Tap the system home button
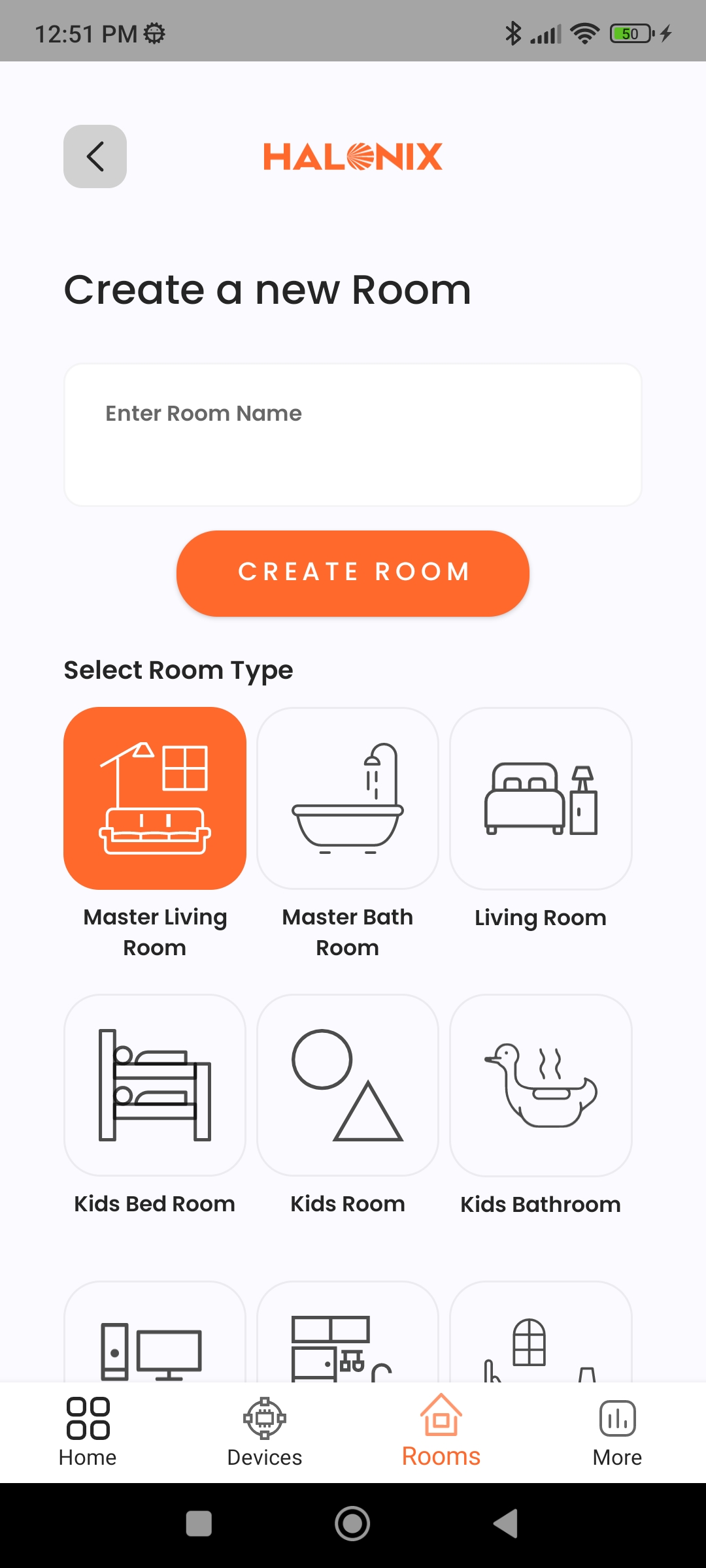The height and width of the screenshot is (1568, 706). [x=352, y=1524]
